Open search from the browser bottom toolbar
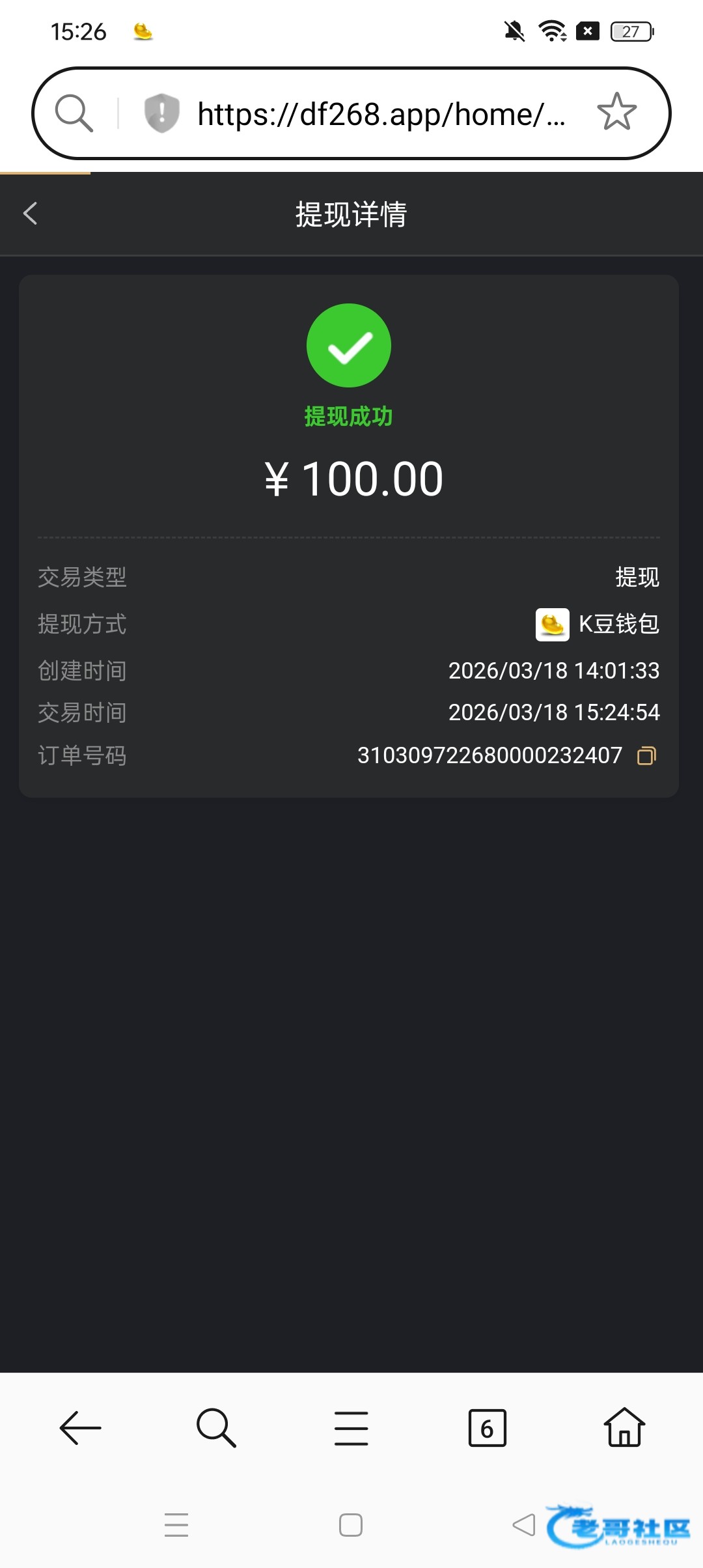The width and height of the screenshot is (703, 1568). [216, 1428]
